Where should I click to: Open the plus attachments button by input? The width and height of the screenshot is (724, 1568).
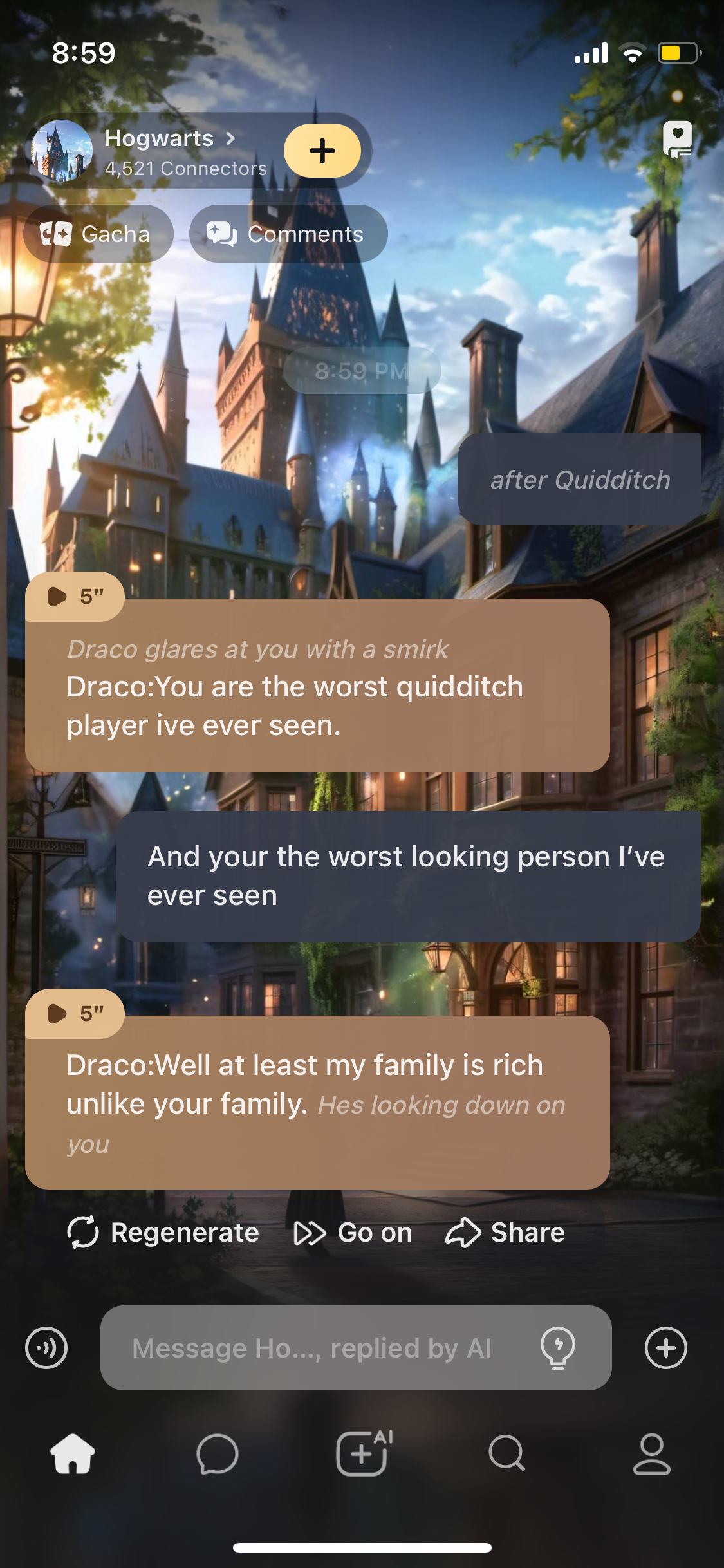666,1348
